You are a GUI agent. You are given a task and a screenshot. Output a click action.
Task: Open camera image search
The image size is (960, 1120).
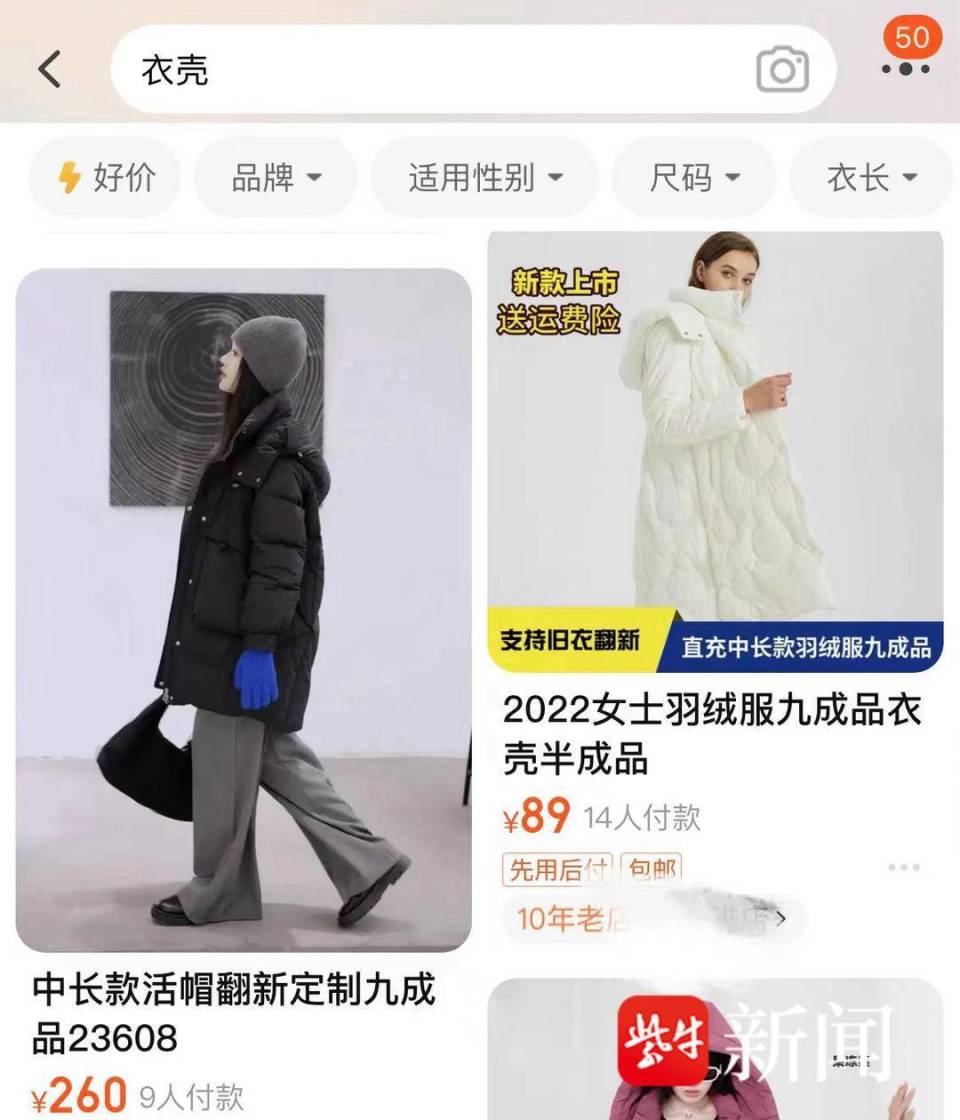(782, 70)
